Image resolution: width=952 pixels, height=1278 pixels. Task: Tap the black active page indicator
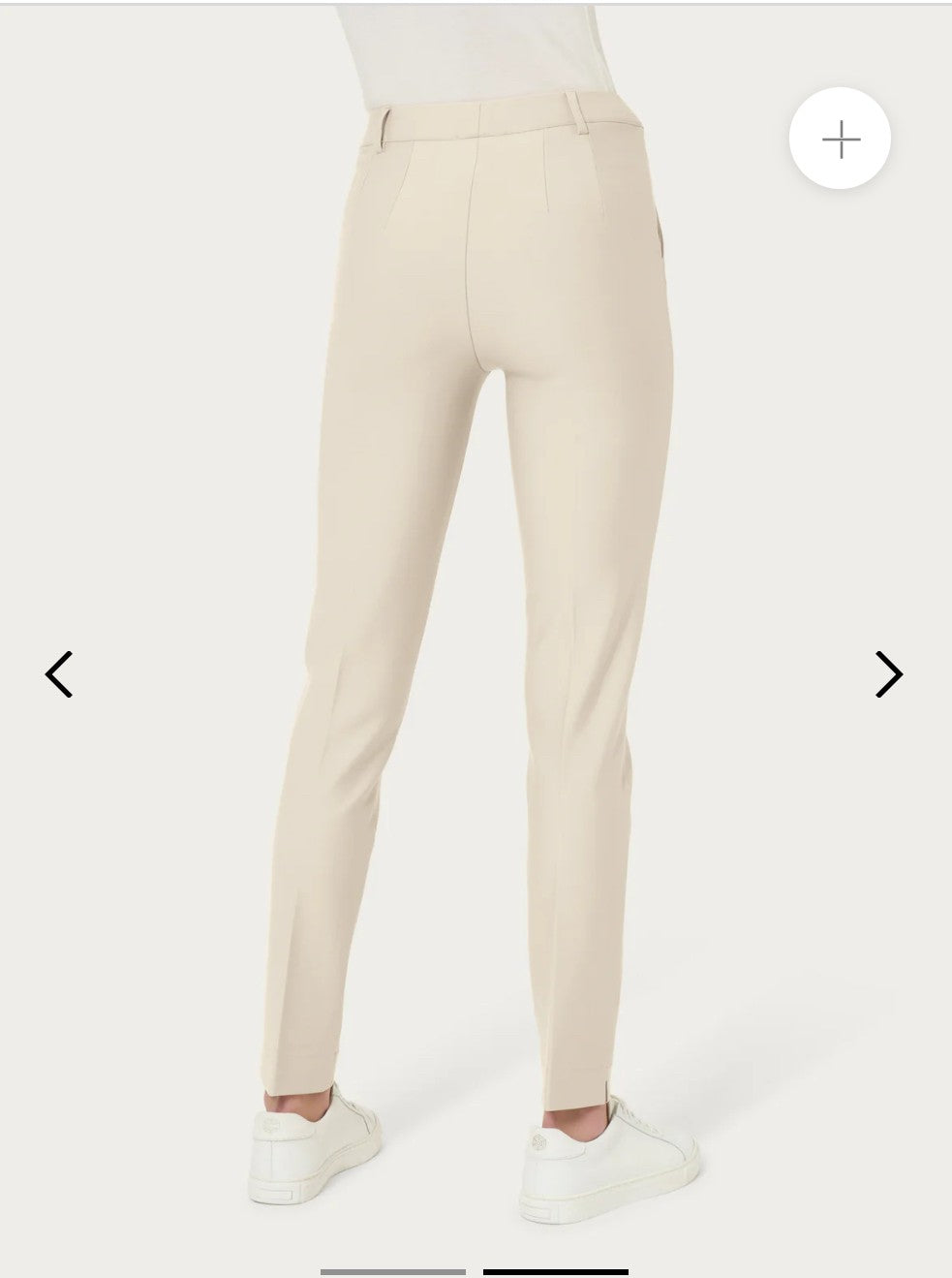(555, 1271)
